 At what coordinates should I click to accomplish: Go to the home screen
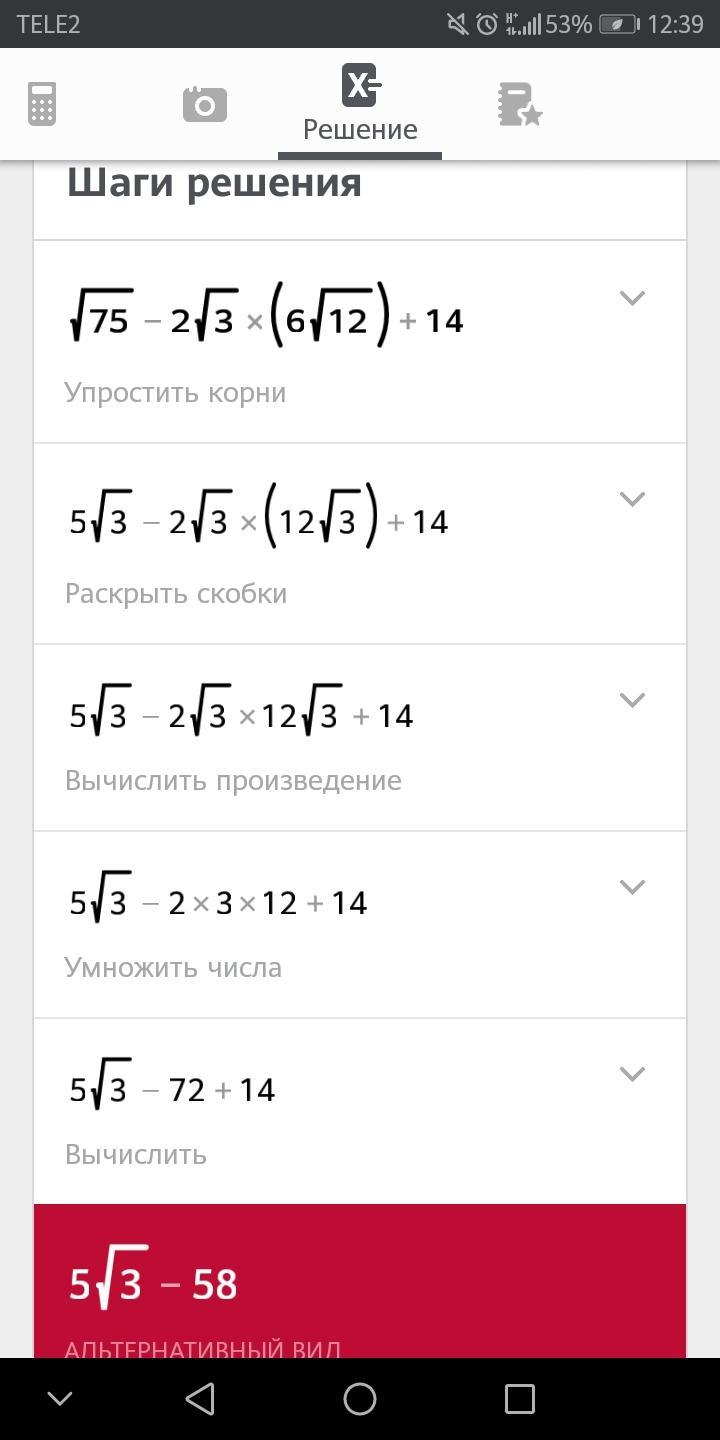pos(360,1399)
